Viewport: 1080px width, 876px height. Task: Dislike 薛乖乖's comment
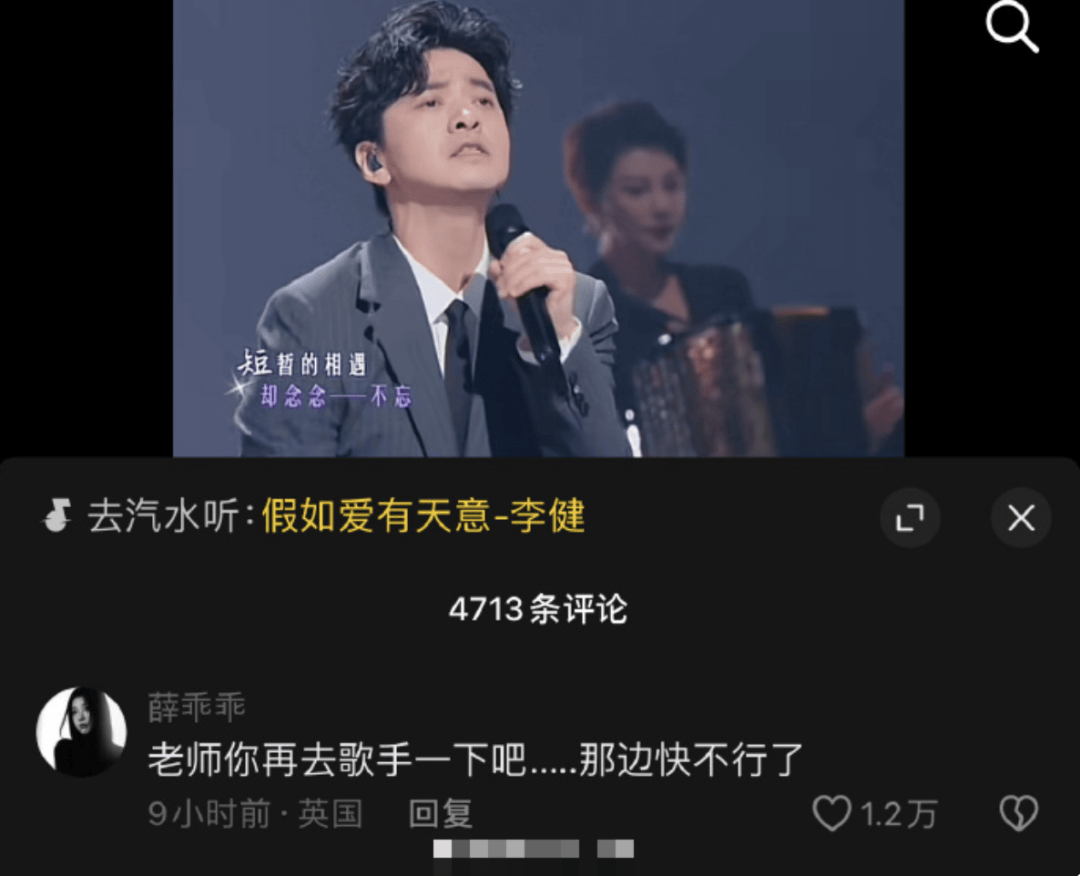pyautogui.click(x=1018, y=813)
